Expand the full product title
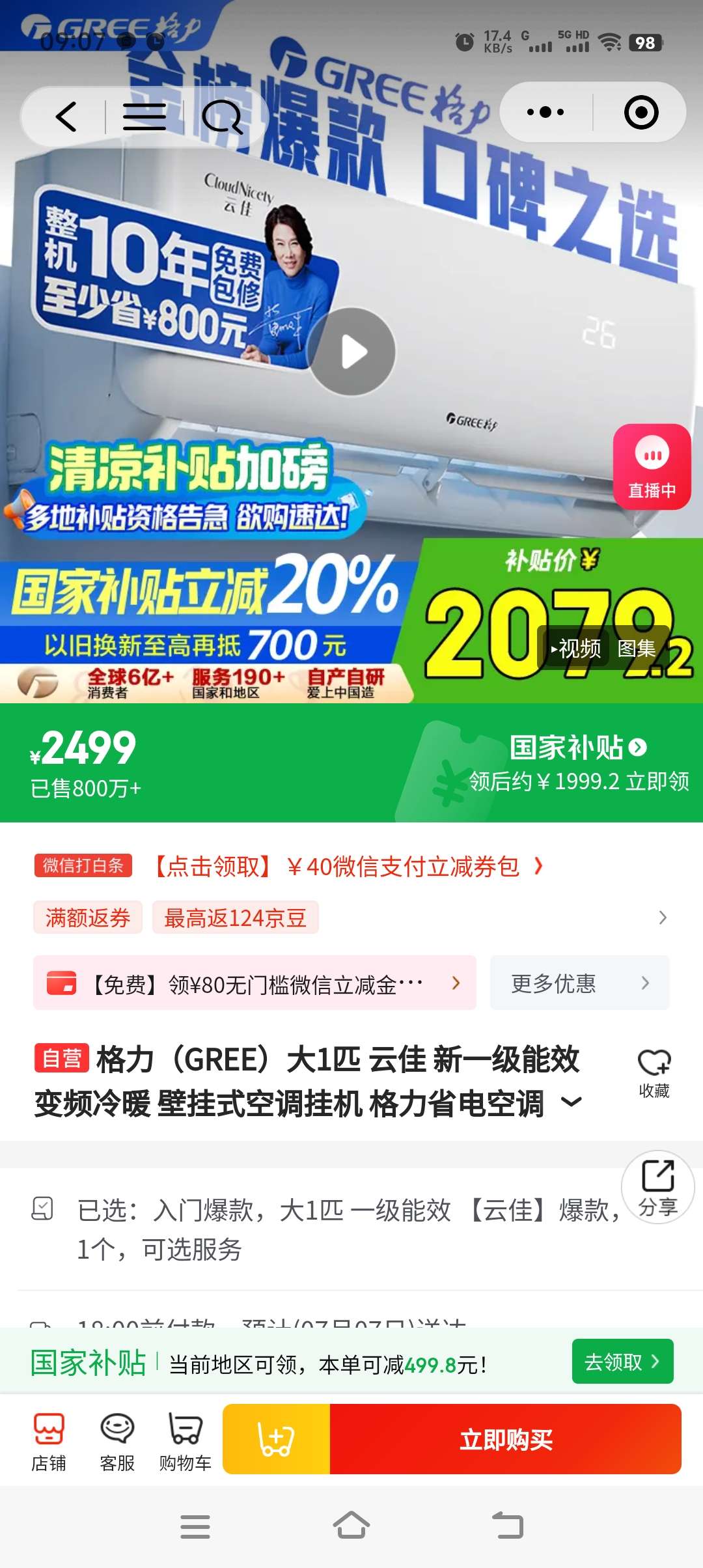The width and height of the screenshot is (703, 1568). point(572,1102)
